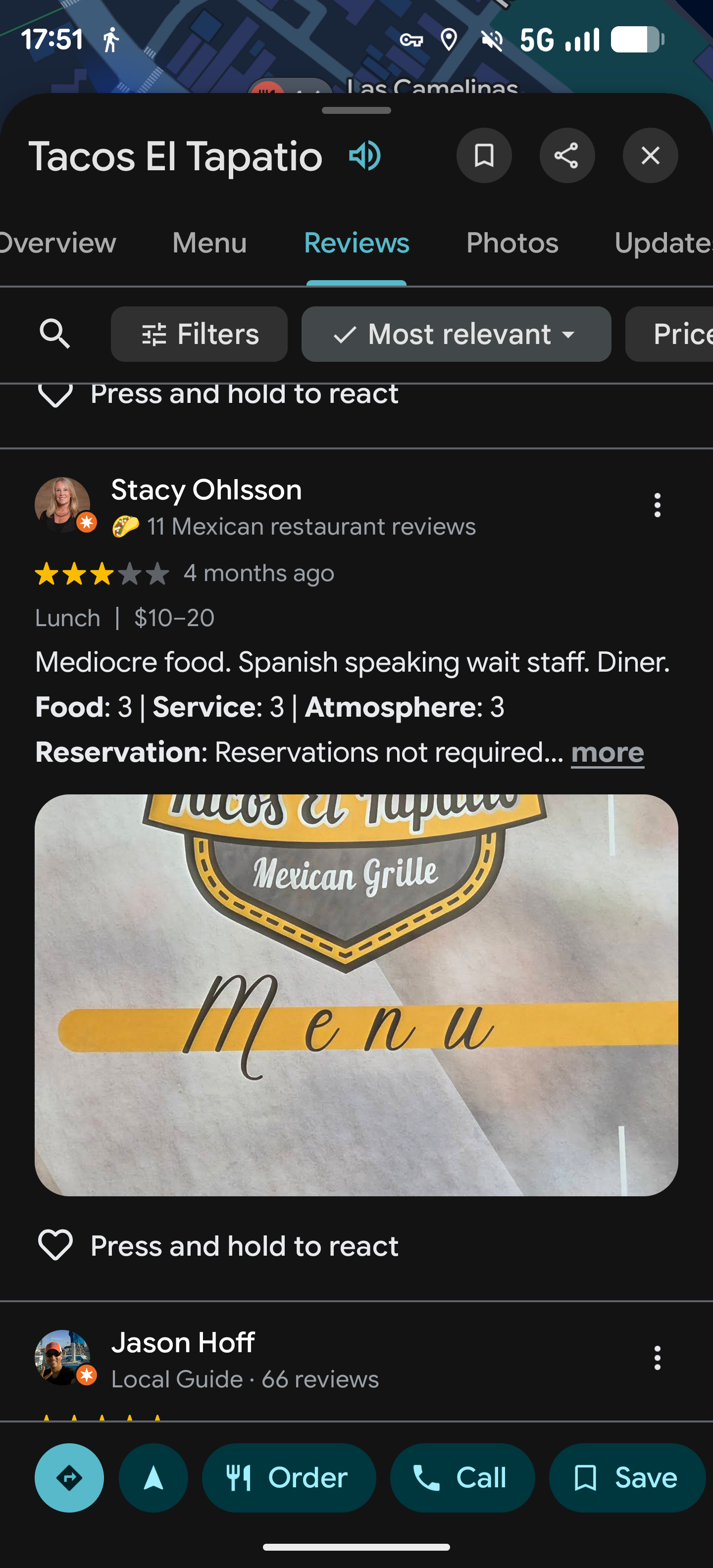
Task: Switch to the Menu tab
Action: pyautogui.click(x=209, y=243)
